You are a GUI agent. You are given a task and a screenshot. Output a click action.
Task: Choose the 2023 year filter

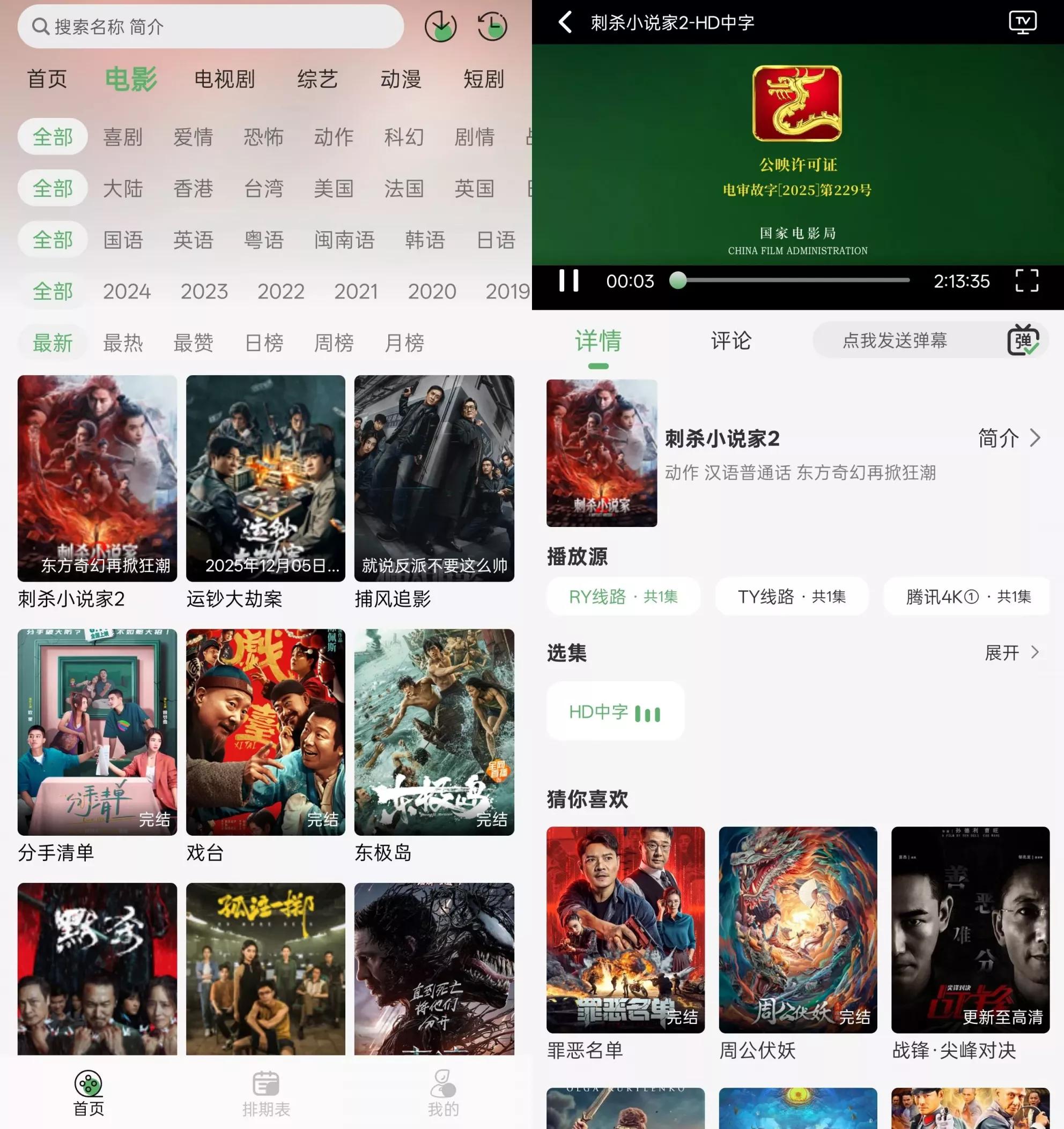(204, 291)
